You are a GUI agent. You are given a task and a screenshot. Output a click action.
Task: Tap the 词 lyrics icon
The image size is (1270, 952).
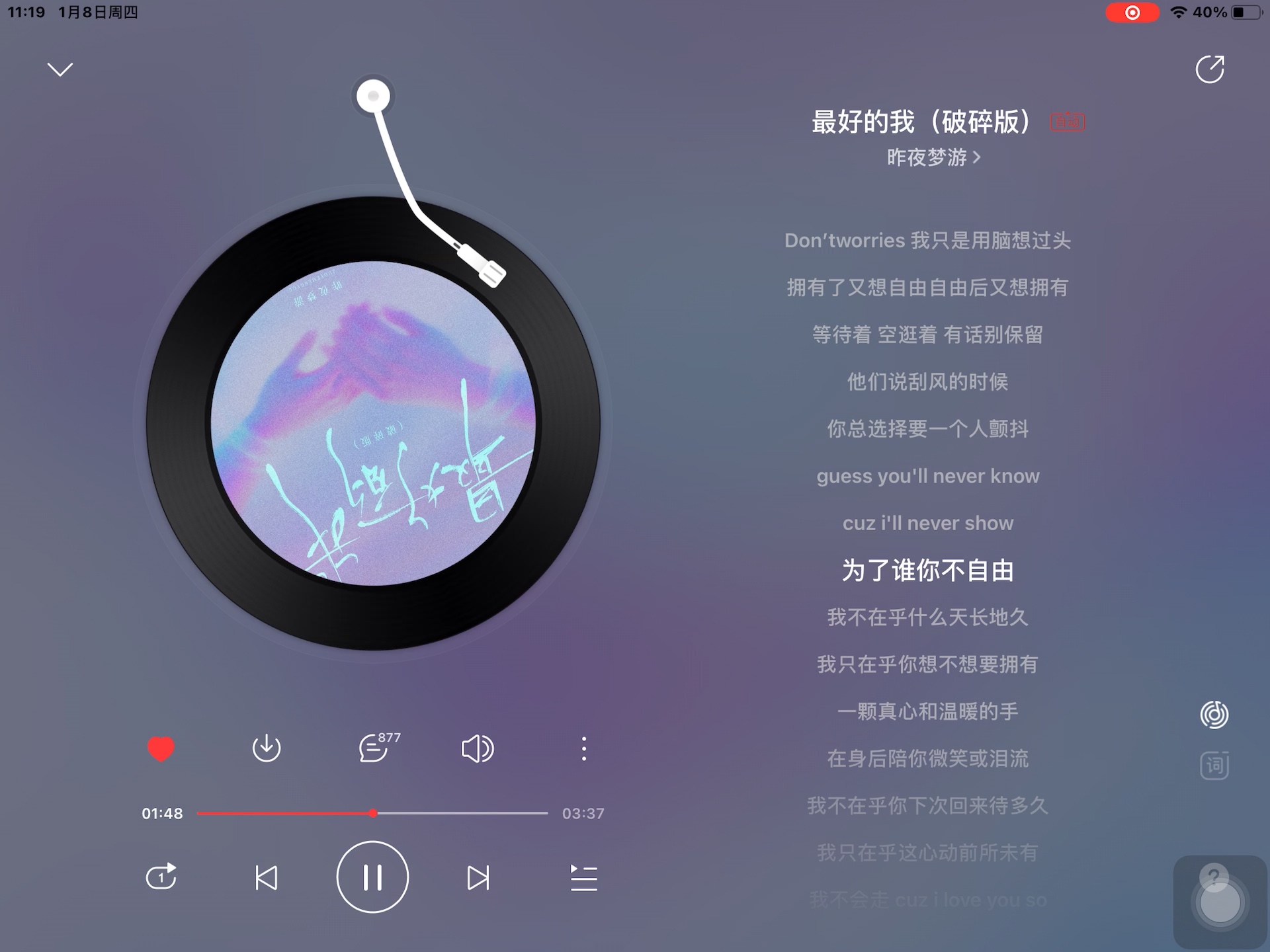coord(1214,766)
